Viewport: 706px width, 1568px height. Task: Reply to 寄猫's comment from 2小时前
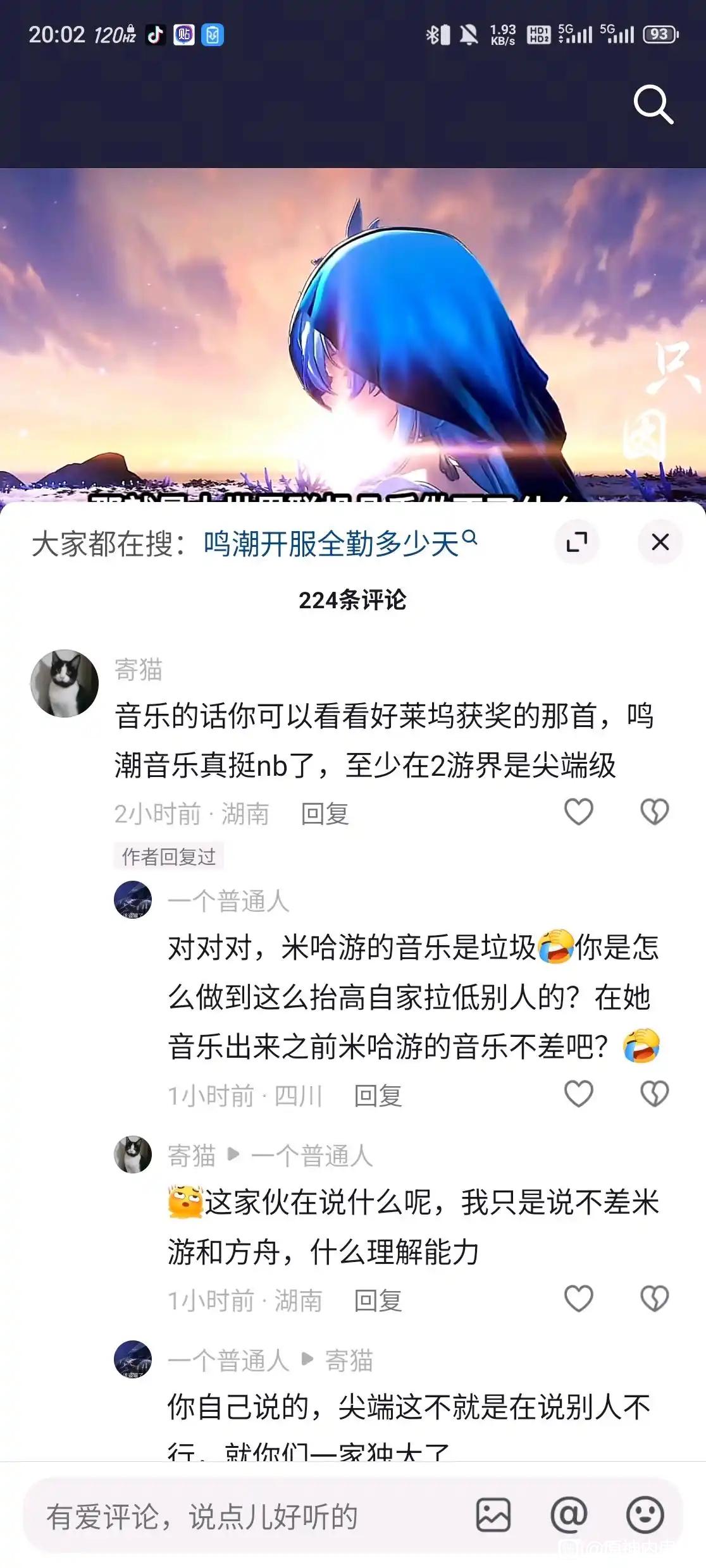tap(325, 814)
